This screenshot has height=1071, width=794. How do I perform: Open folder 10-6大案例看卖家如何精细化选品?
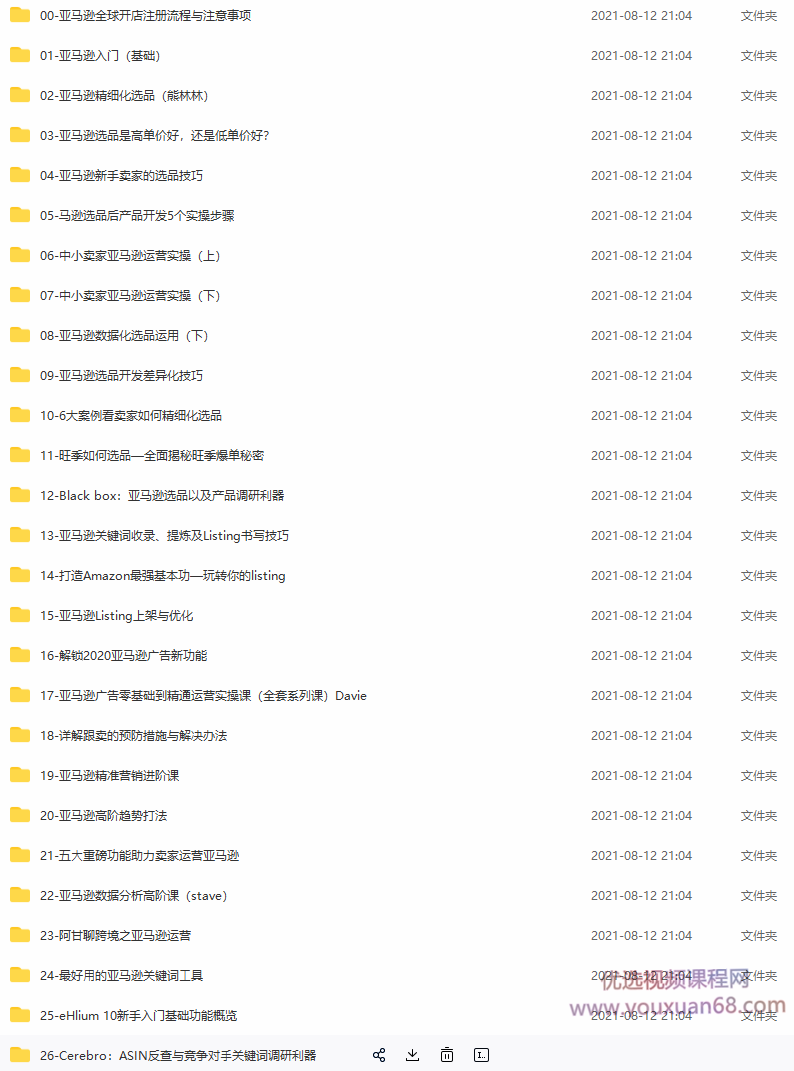click(x=131, y=416)
